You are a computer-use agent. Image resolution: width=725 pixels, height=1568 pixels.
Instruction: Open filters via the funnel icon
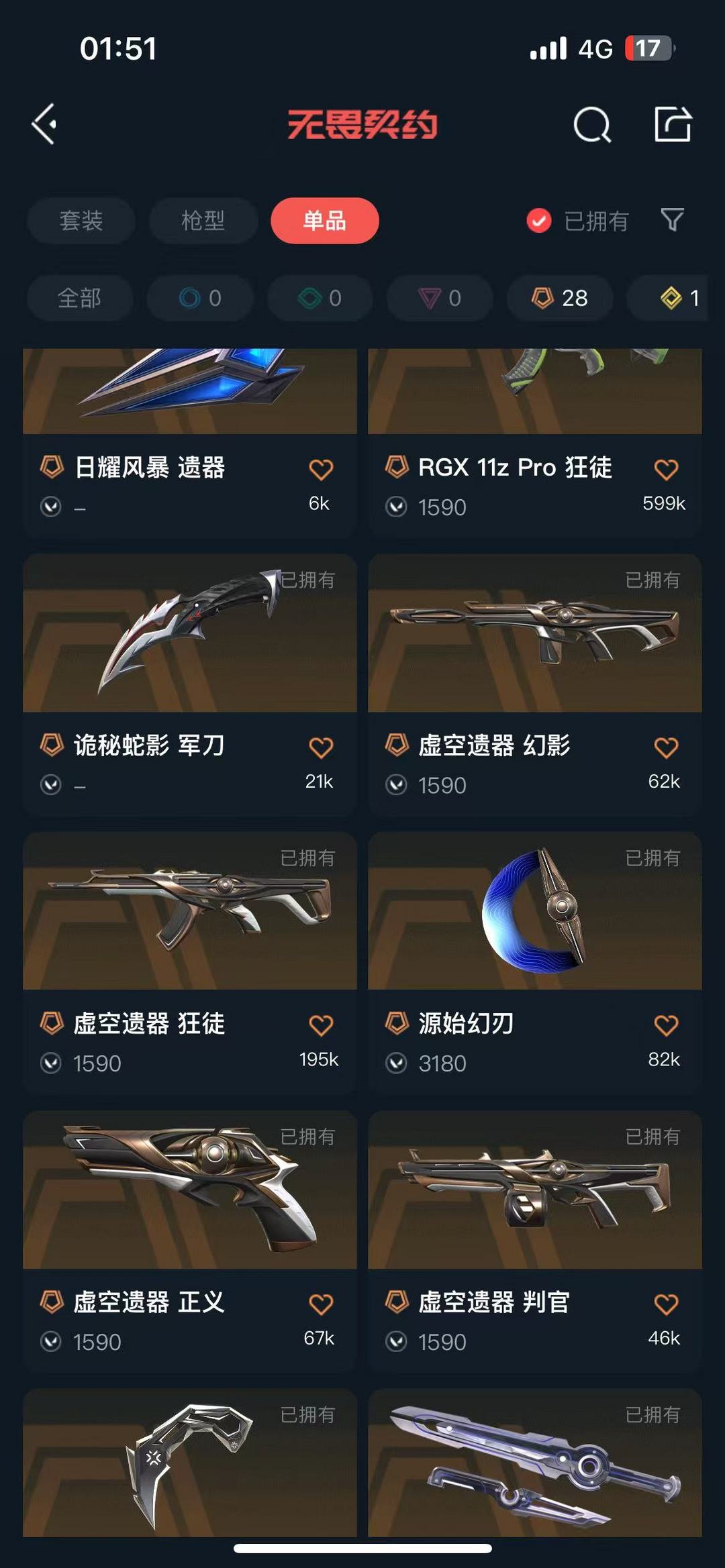point(675,221)
